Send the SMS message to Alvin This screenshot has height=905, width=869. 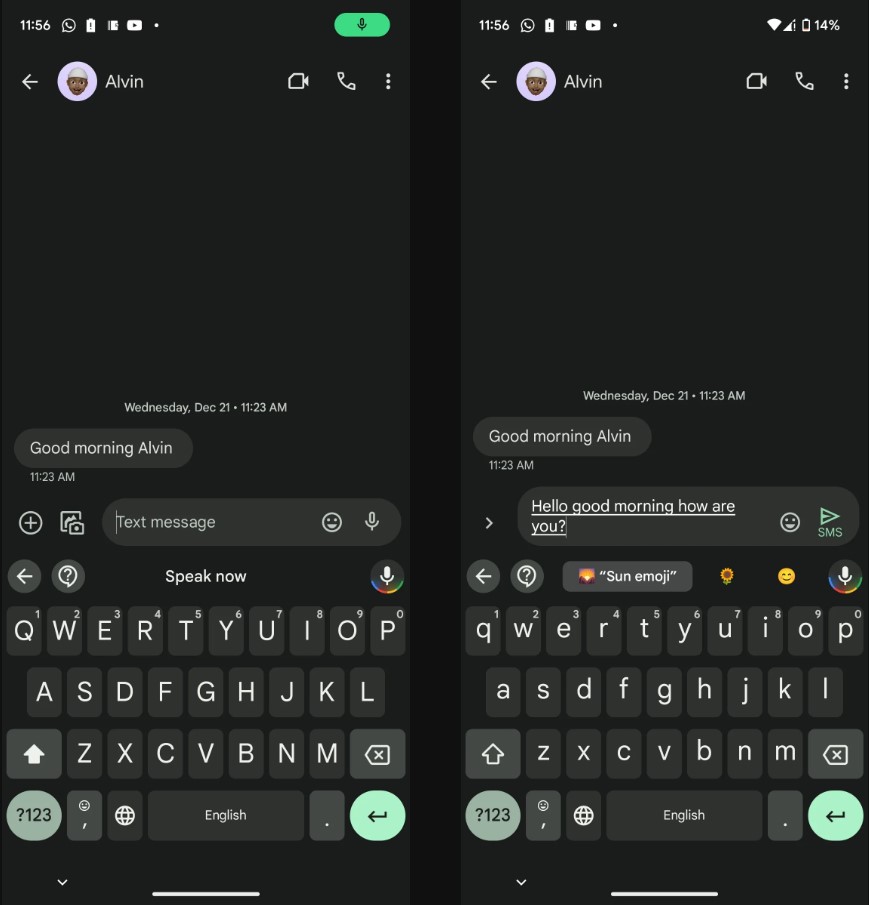[829, 521]
